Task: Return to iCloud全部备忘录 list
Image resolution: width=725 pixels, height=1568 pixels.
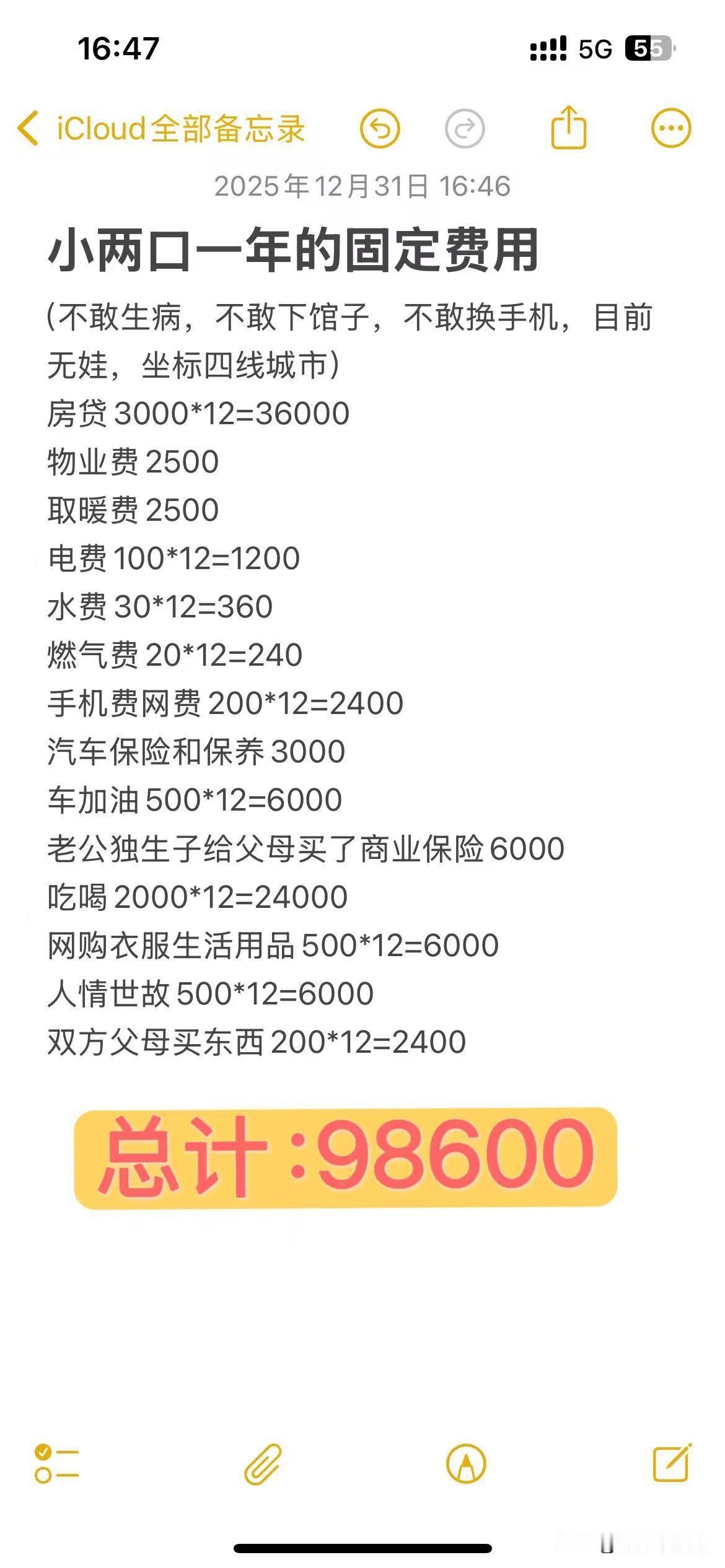Action: pyautogui.click(x=180, y=129)
